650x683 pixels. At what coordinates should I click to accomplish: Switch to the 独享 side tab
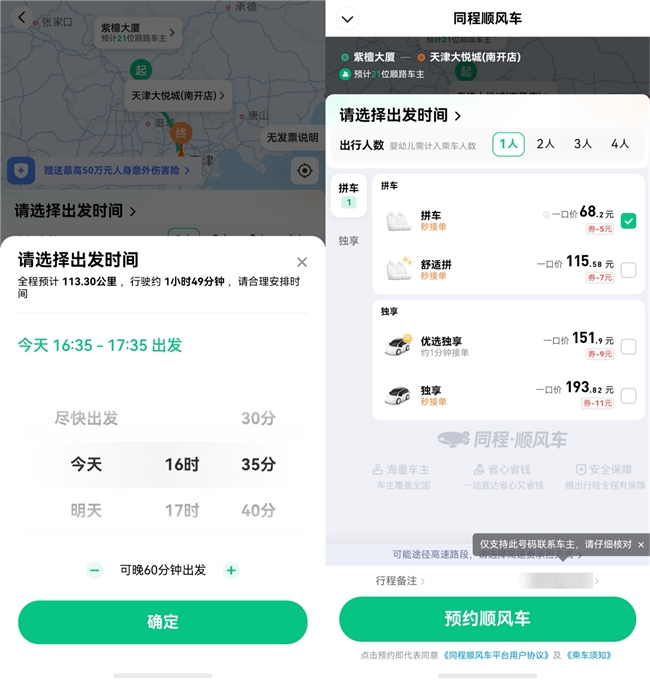[349, 240]
